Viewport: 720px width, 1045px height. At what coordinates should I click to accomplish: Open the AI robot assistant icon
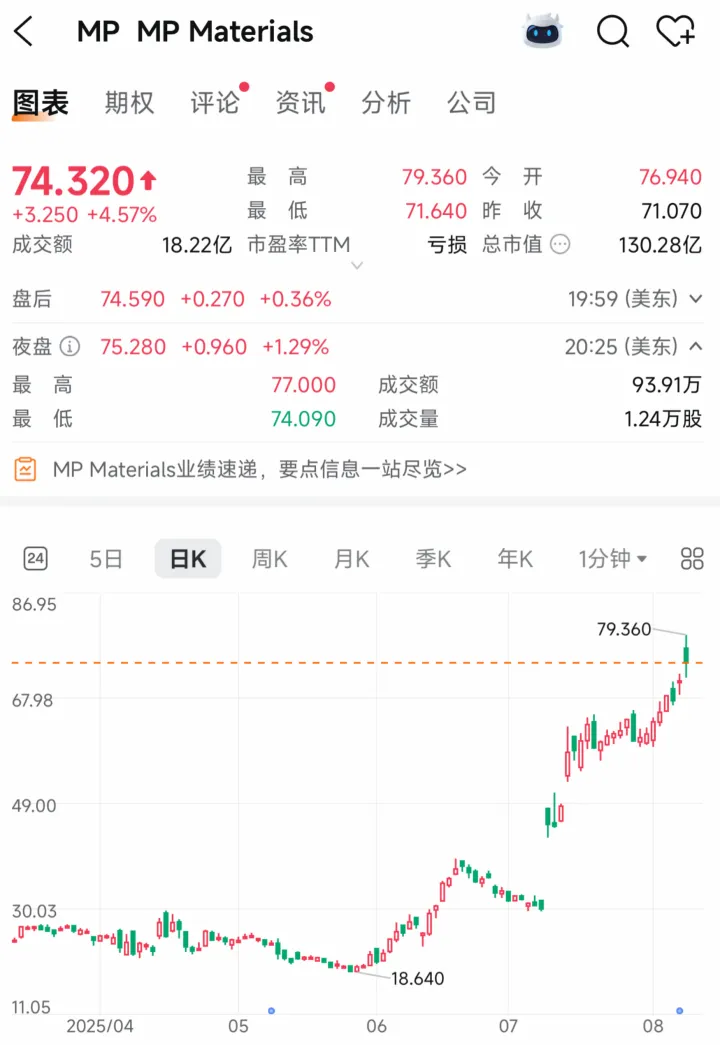[x=543, y=32]
